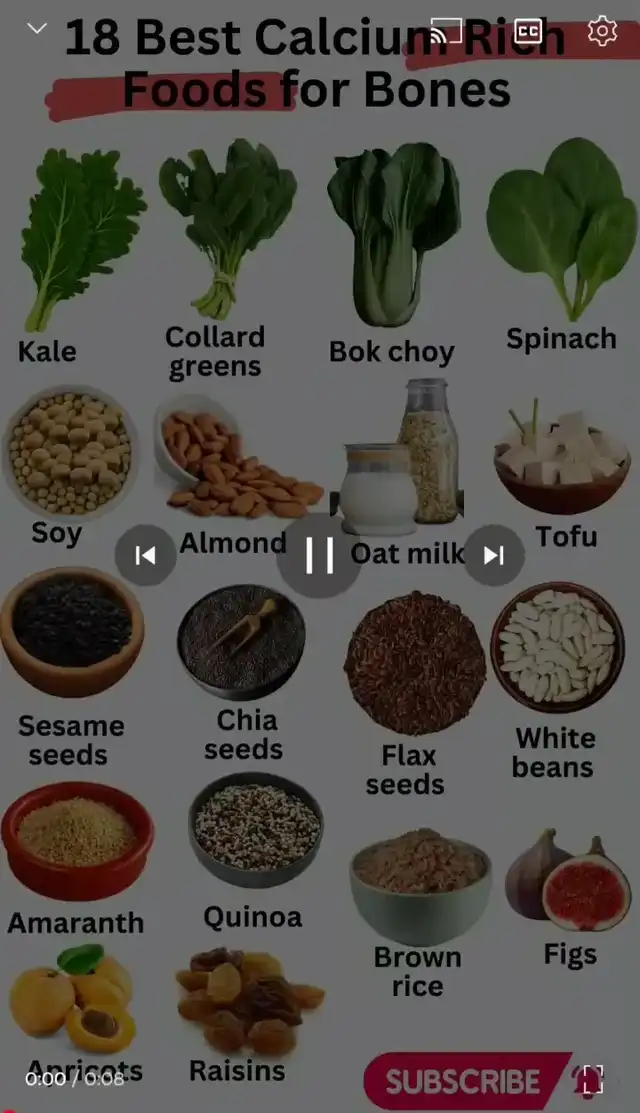
Task: Open the video settings gear
Action: point(602,31)
